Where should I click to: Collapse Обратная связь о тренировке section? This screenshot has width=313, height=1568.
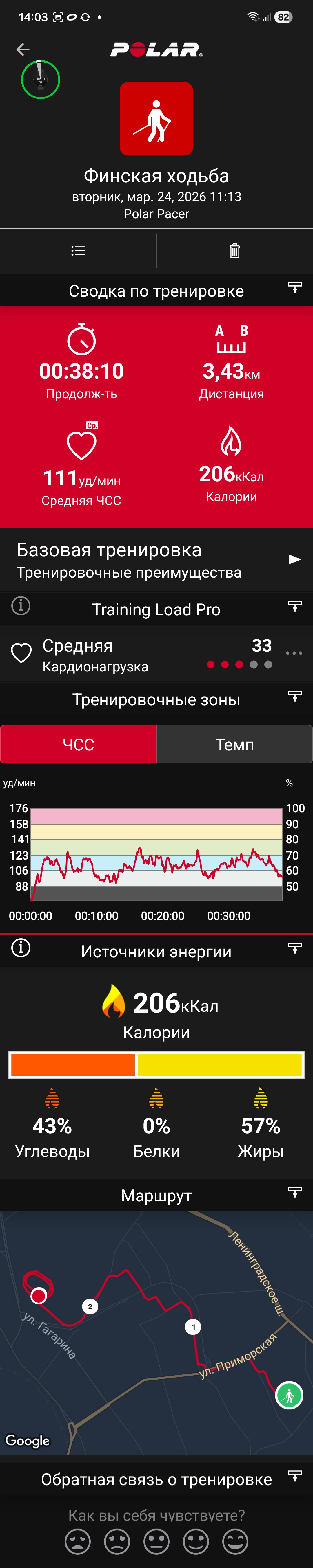(x=295, y=1476)
